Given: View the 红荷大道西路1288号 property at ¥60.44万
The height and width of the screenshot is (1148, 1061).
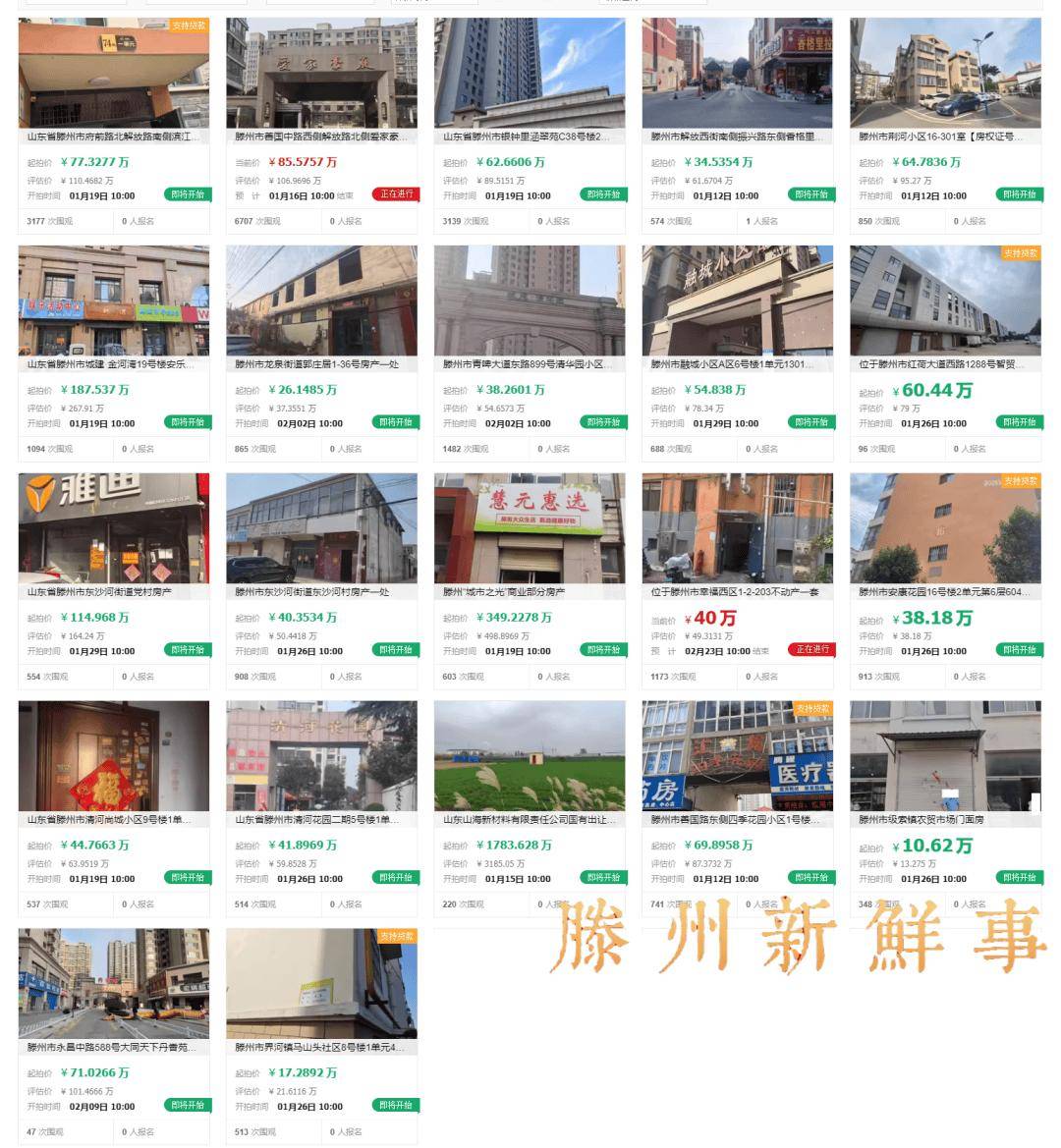Looking at the screenshot, I should tap(945, 364).
